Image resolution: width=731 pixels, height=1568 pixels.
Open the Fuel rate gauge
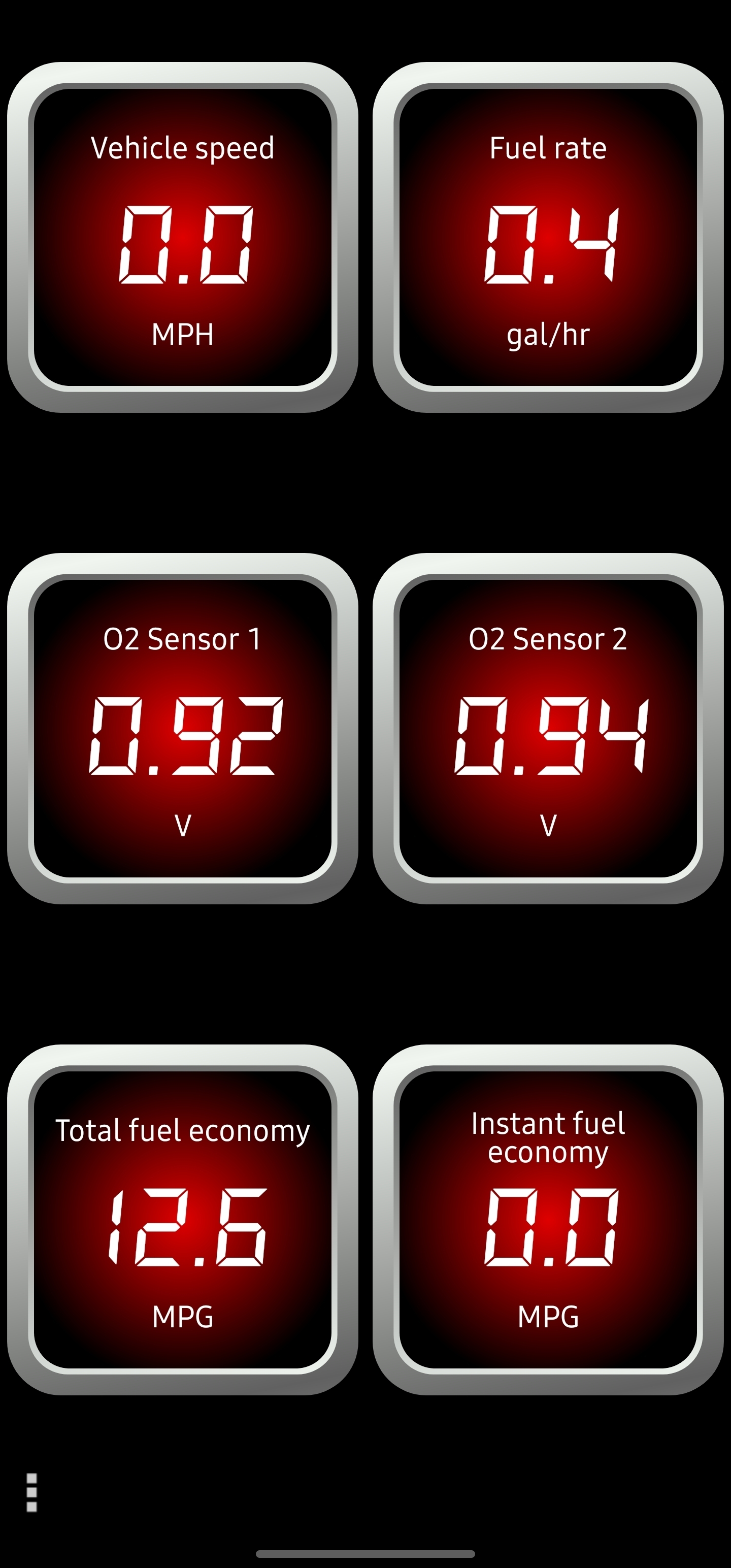click(548, 238)
